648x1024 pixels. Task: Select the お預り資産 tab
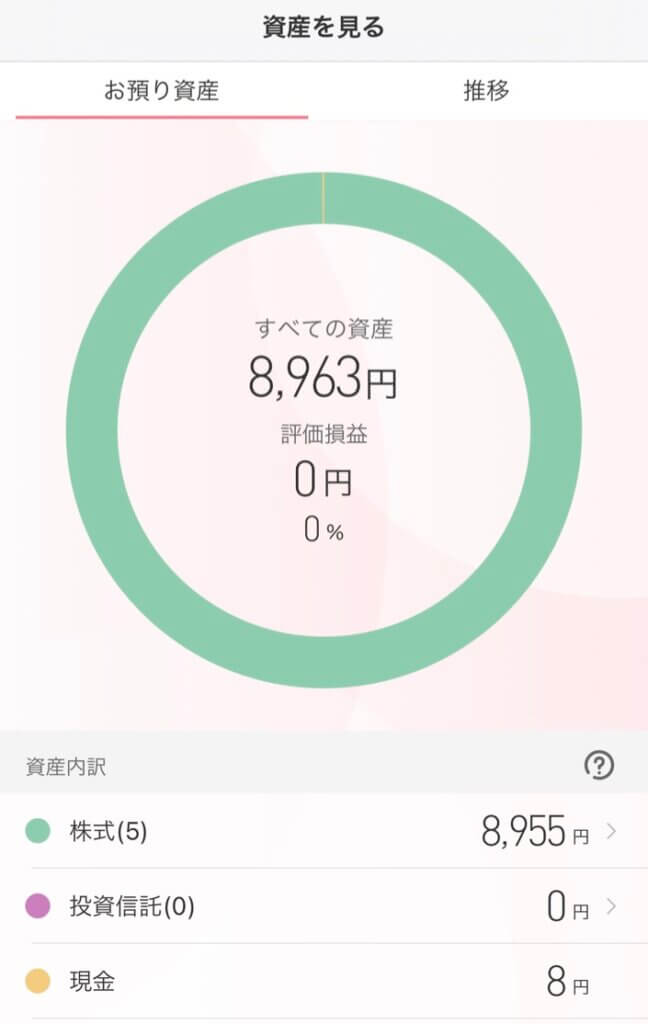162,91
